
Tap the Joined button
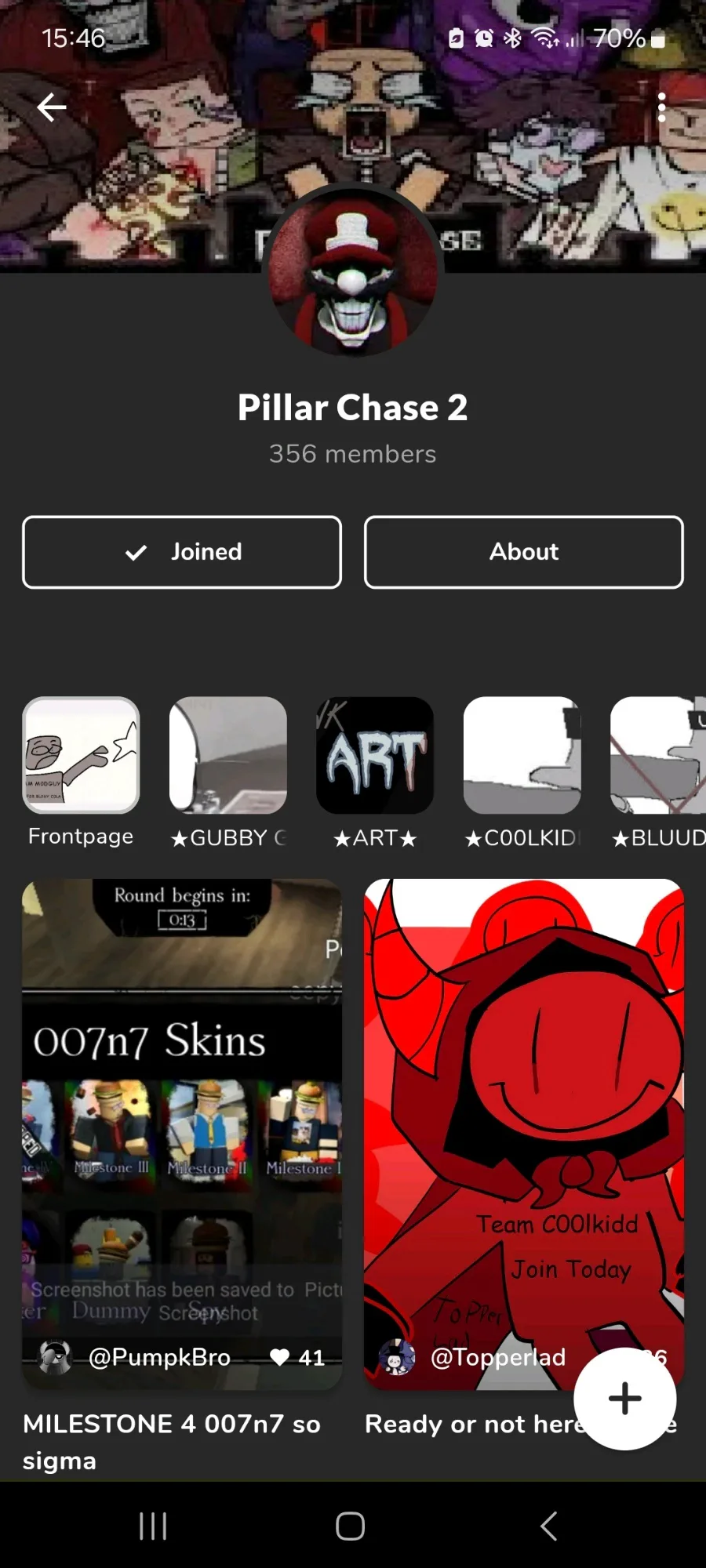coord(182,552)
